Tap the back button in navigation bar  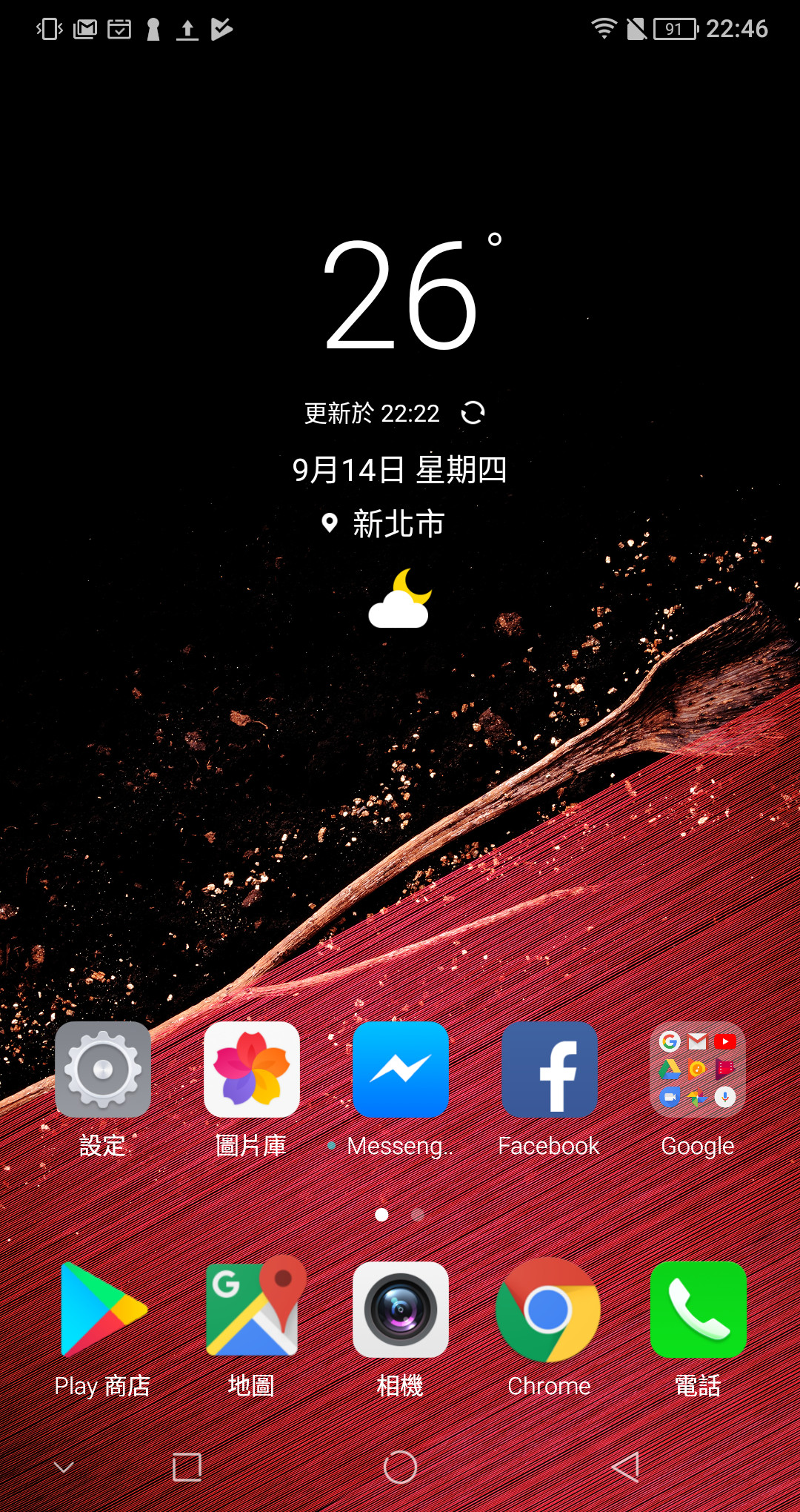(627, 1467)
